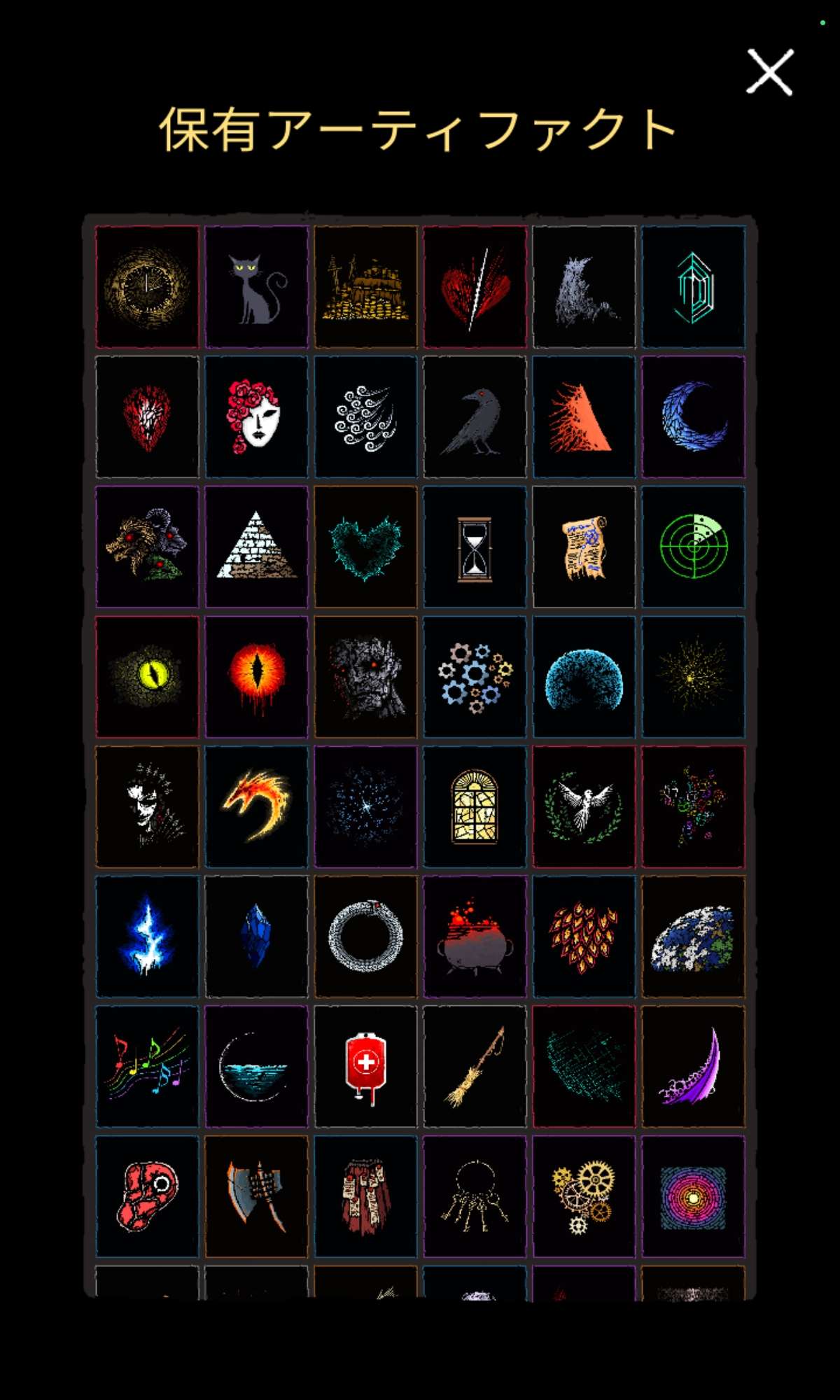
Task: View the green radar artifact
Action: pyautogui.click(x=693, y=547)
